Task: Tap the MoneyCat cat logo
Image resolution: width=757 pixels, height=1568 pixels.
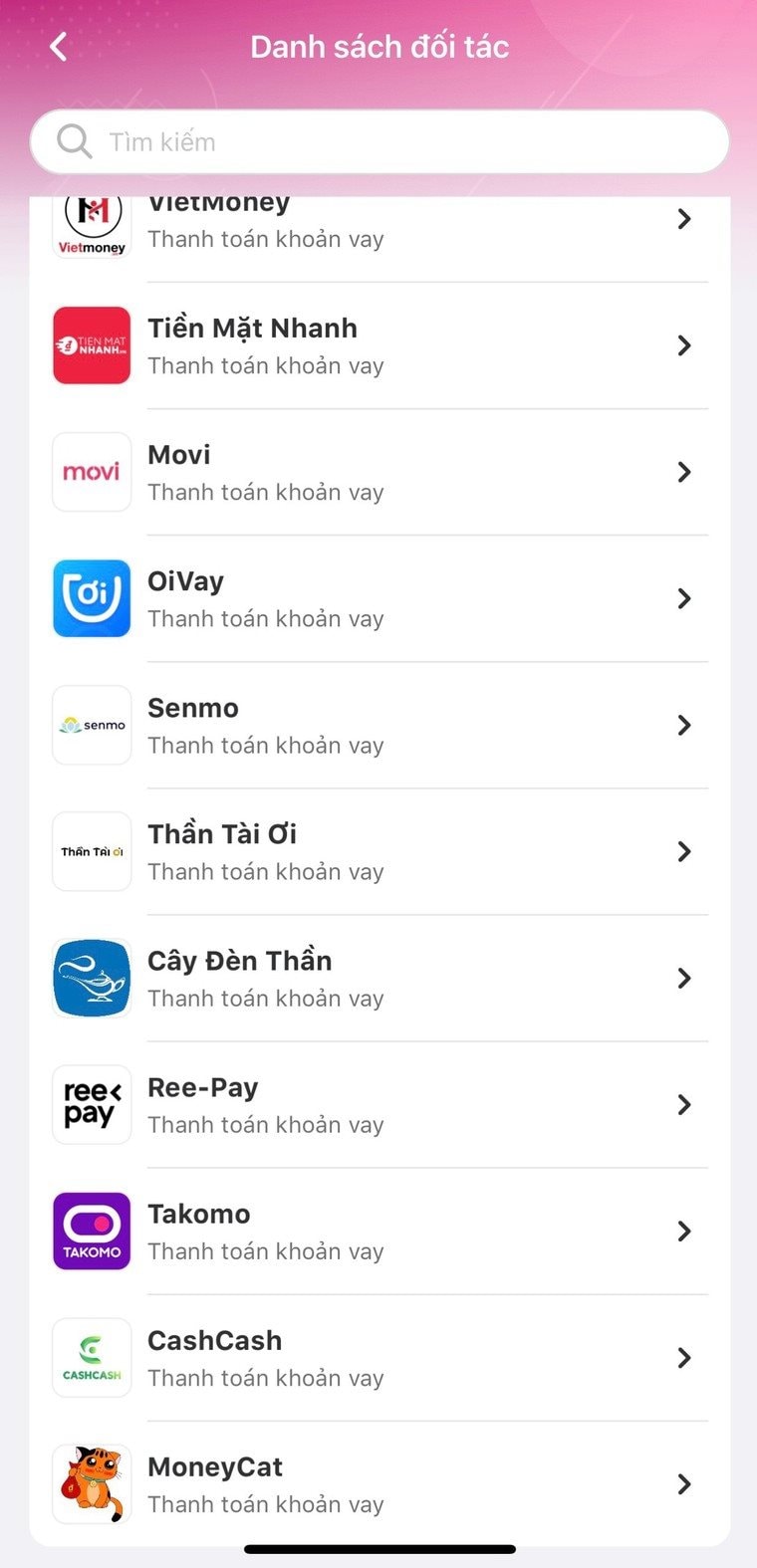Action: tap(92, 1483)
